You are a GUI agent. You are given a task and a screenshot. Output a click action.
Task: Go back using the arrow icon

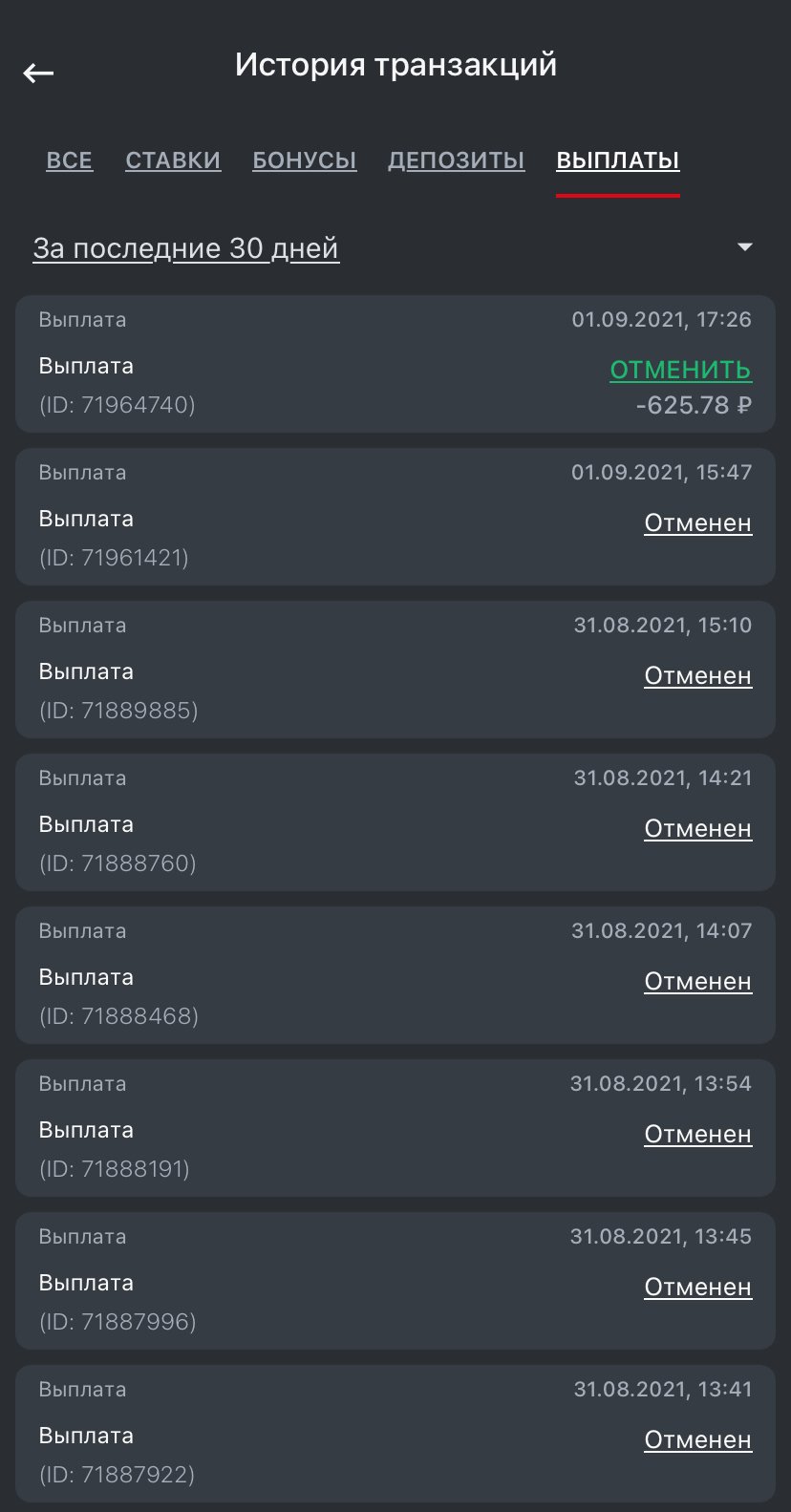point(38,73)
